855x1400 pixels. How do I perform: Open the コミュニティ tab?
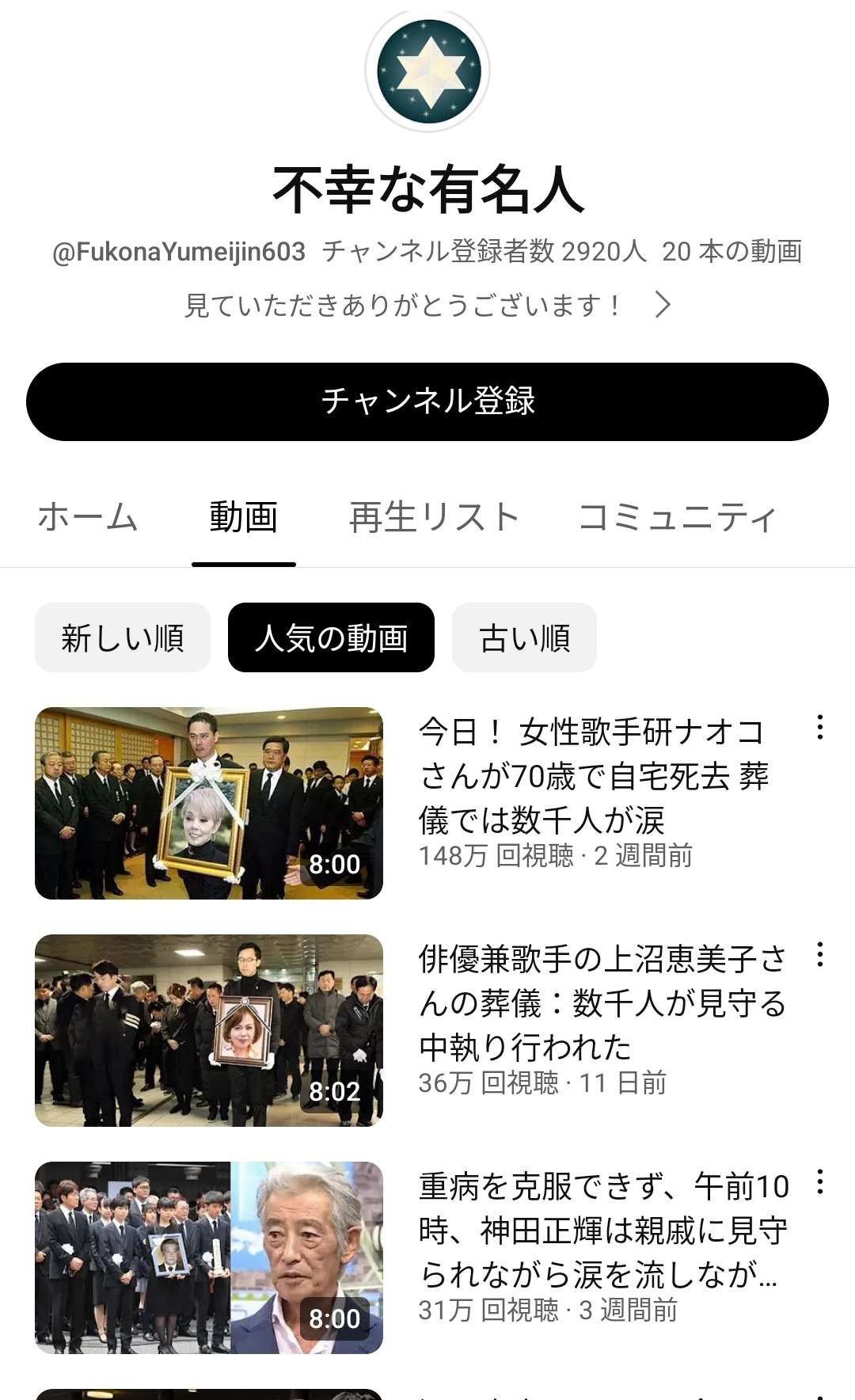[677, 517]
